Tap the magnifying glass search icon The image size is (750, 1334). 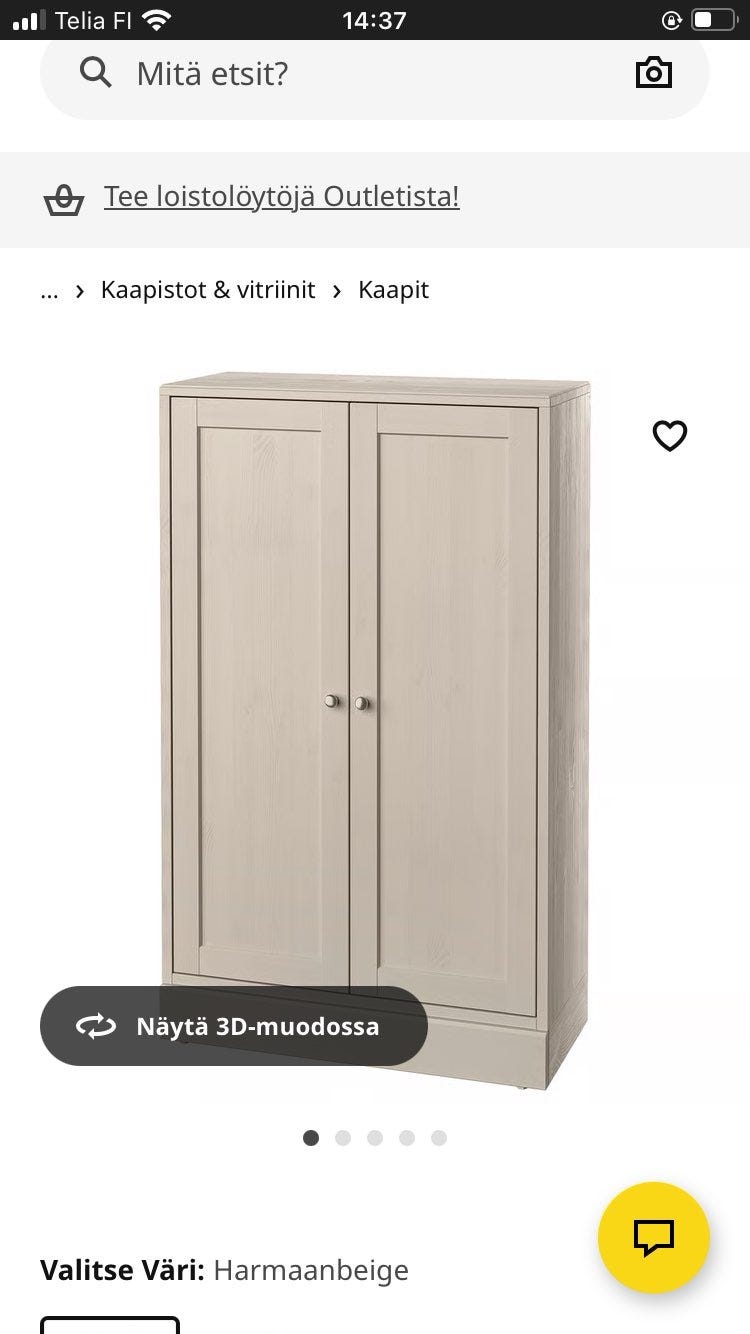[x=95, y=72]
